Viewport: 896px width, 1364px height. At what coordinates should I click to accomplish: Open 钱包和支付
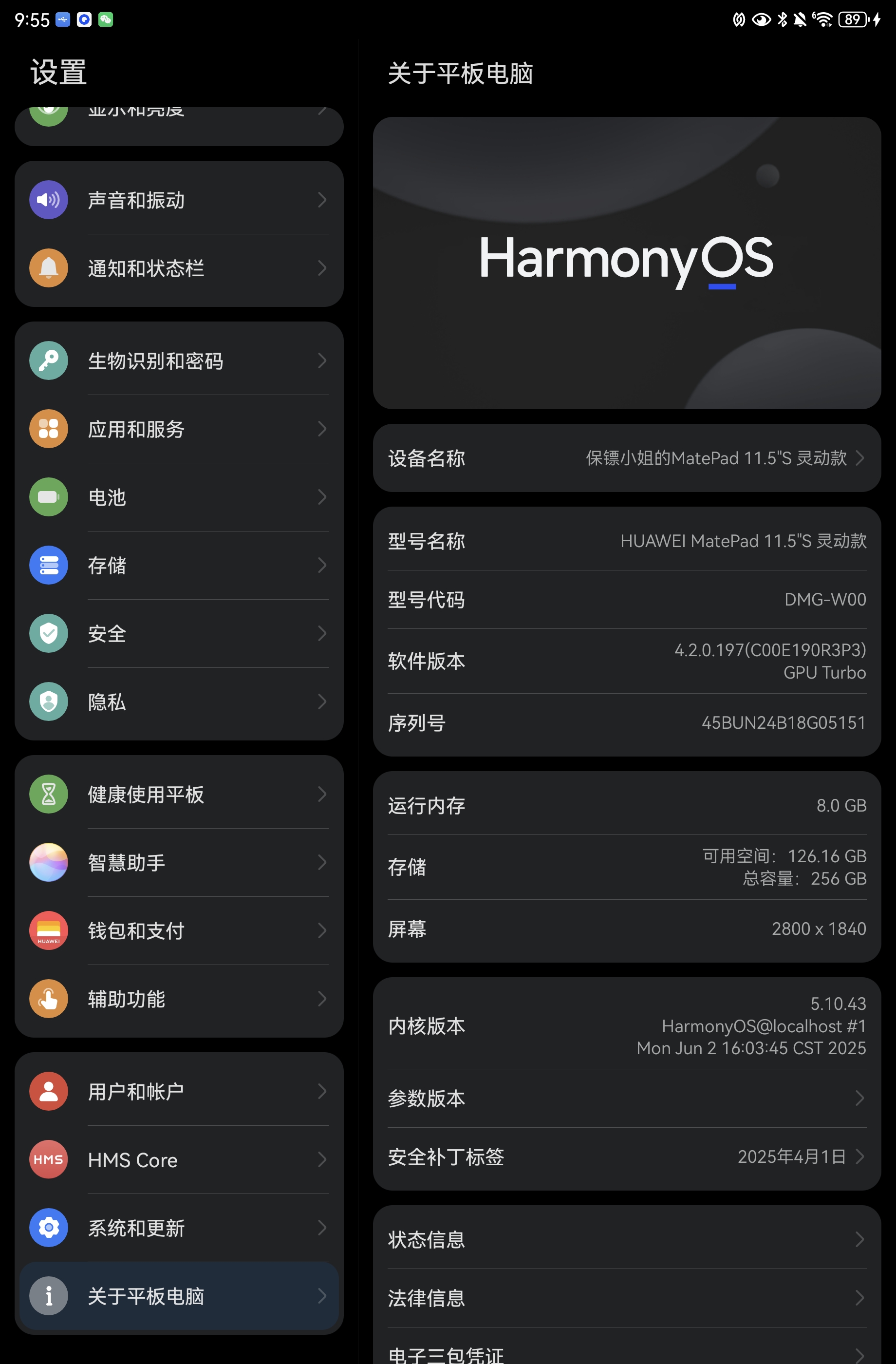[x=179, y=931]
